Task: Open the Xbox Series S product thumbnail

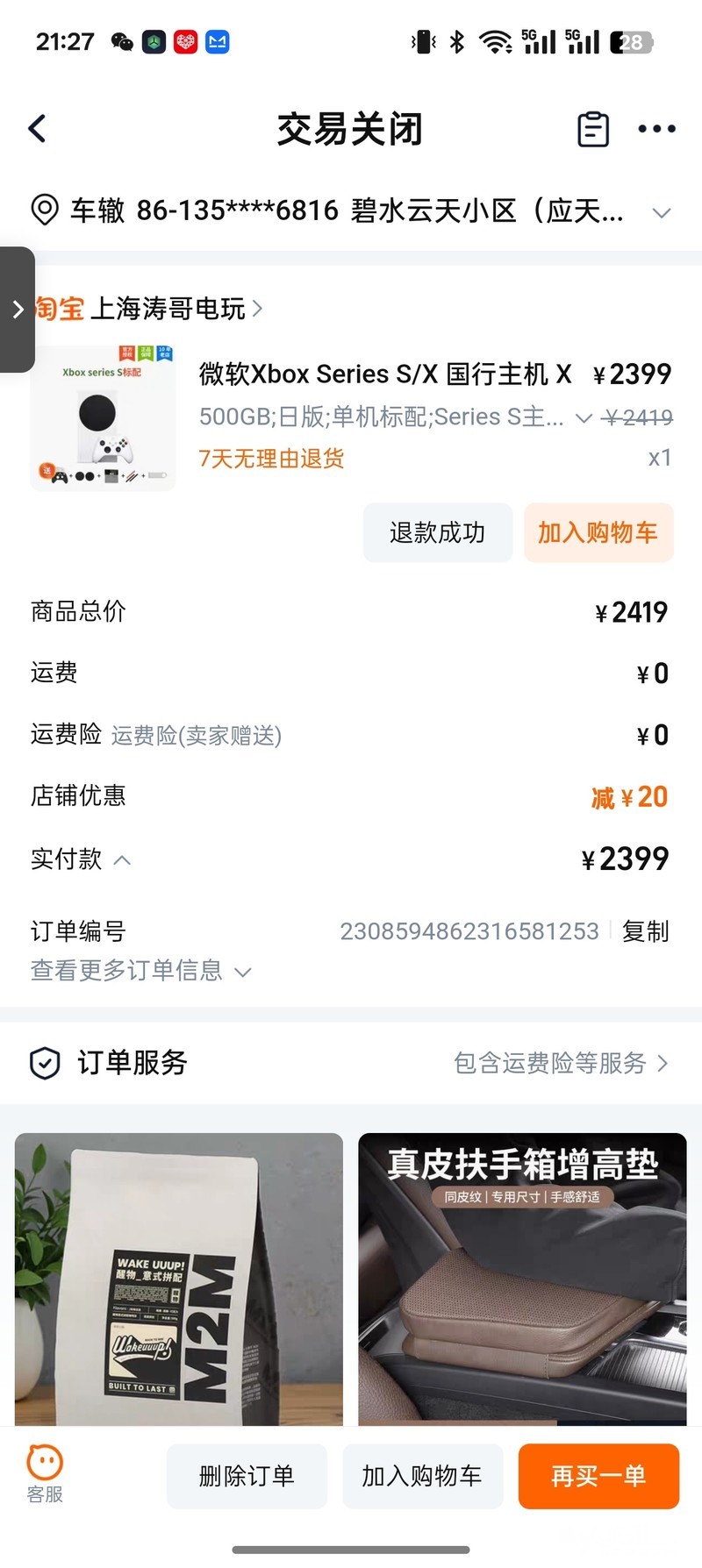Action: click(103, 417)
